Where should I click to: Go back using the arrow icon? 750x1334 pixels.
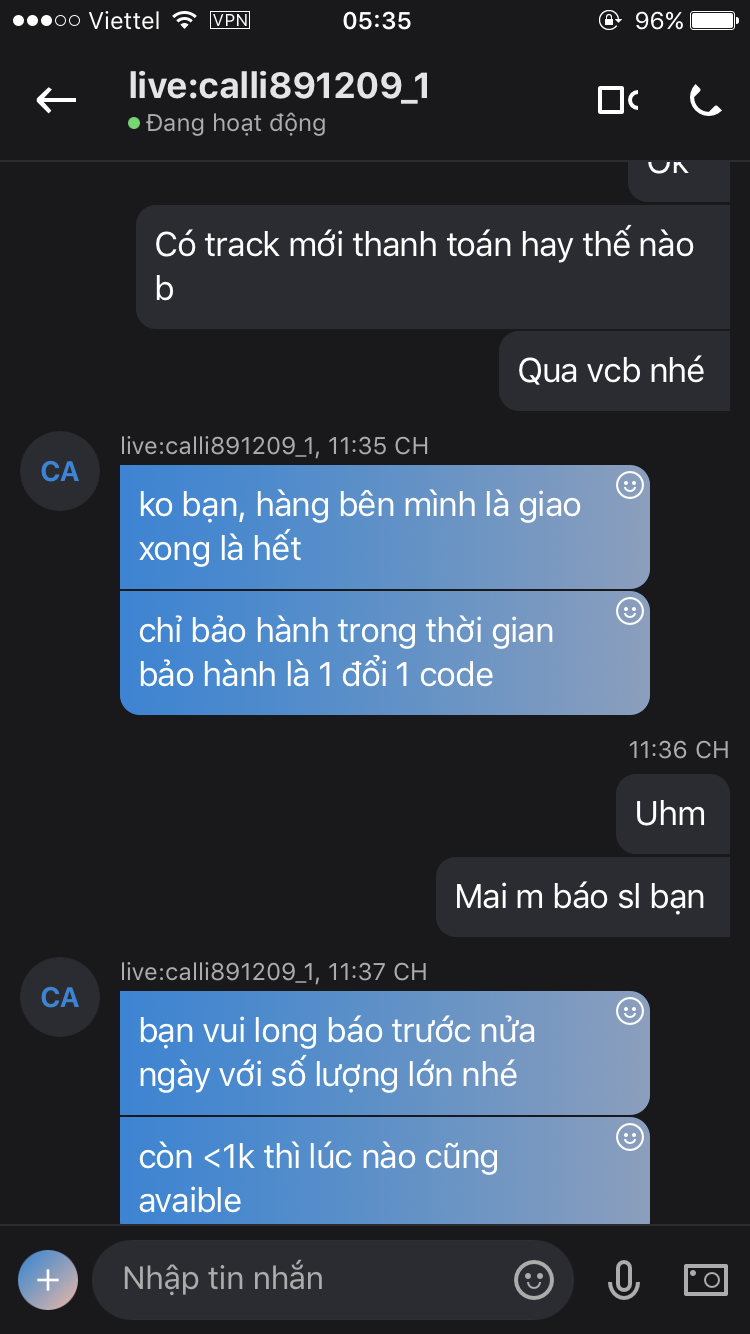tap(56, 99)
